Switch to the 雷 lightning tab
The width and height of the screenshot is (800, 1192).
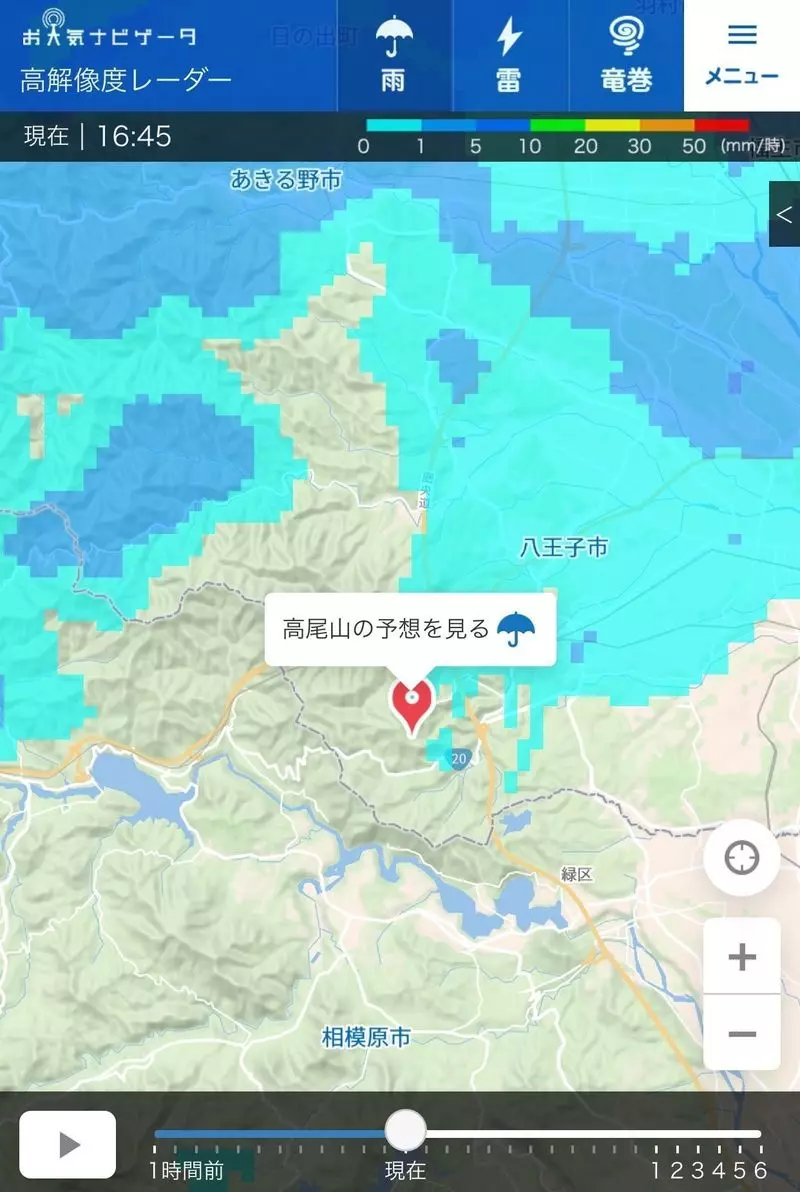(510, 56)
